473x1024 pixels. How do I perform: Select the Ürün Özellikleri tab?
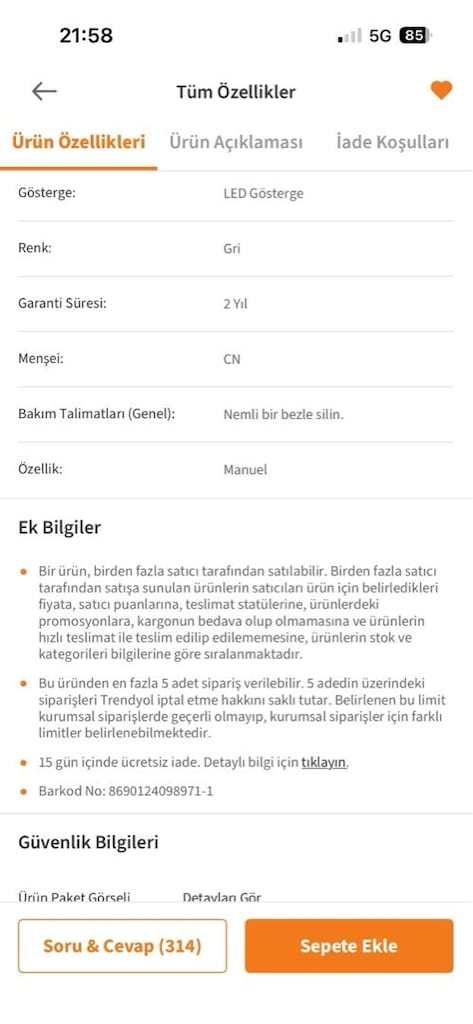coord(78,142)
